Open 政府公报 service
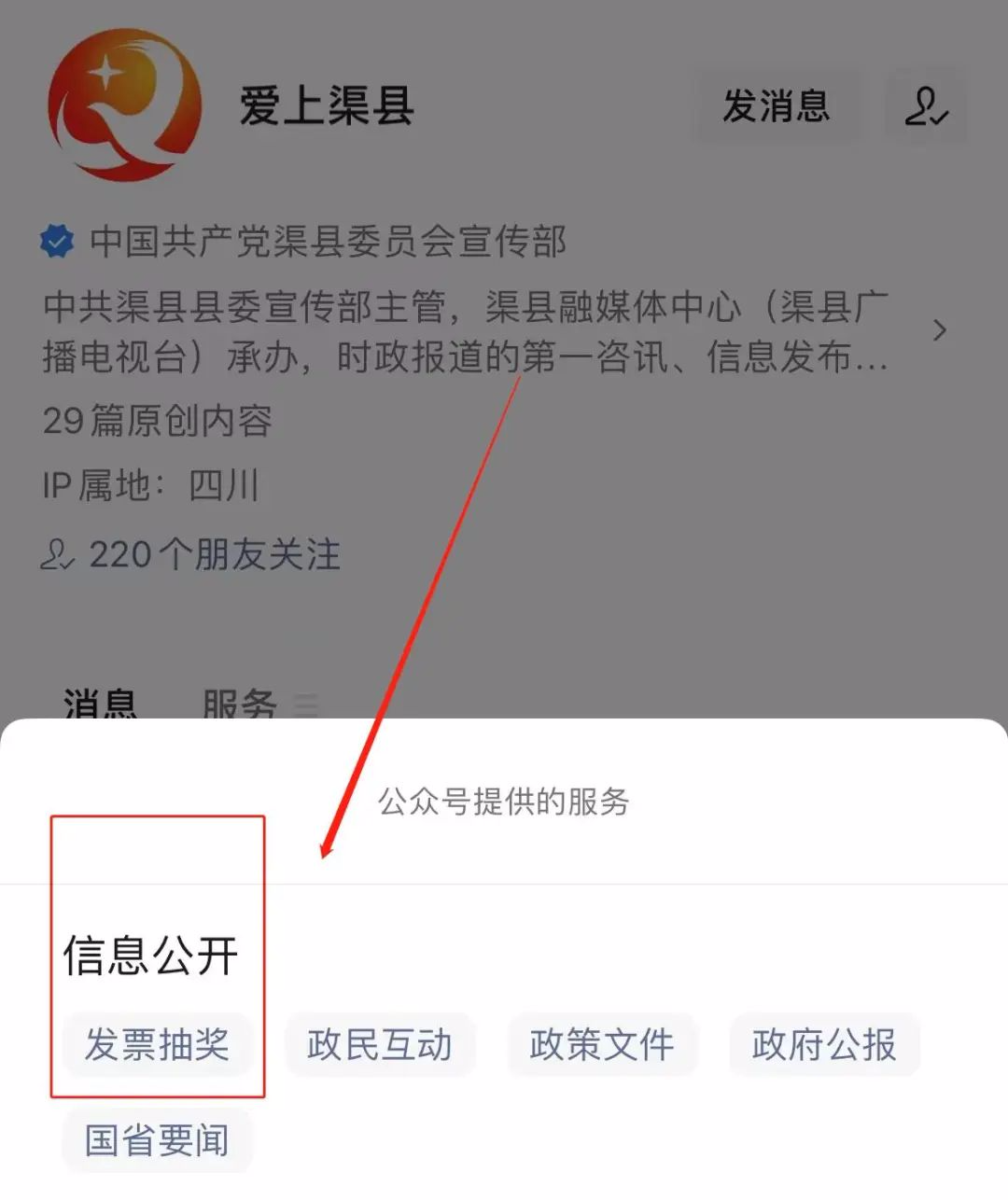Screen dimensions: 1008x1200 [x=824, y=1044]
